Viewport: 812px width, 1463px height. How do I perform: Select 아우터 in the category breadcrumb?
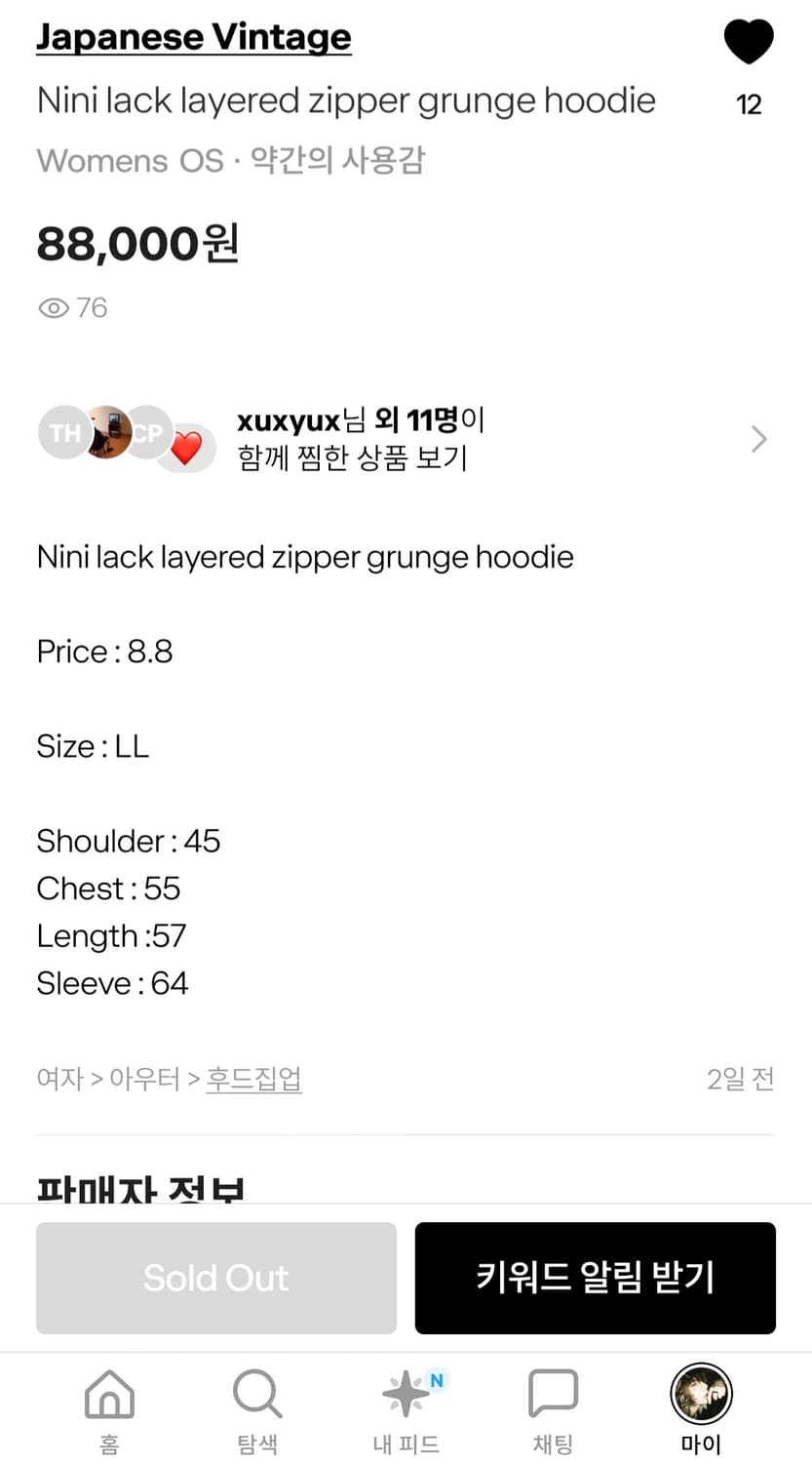point(140,1079)
